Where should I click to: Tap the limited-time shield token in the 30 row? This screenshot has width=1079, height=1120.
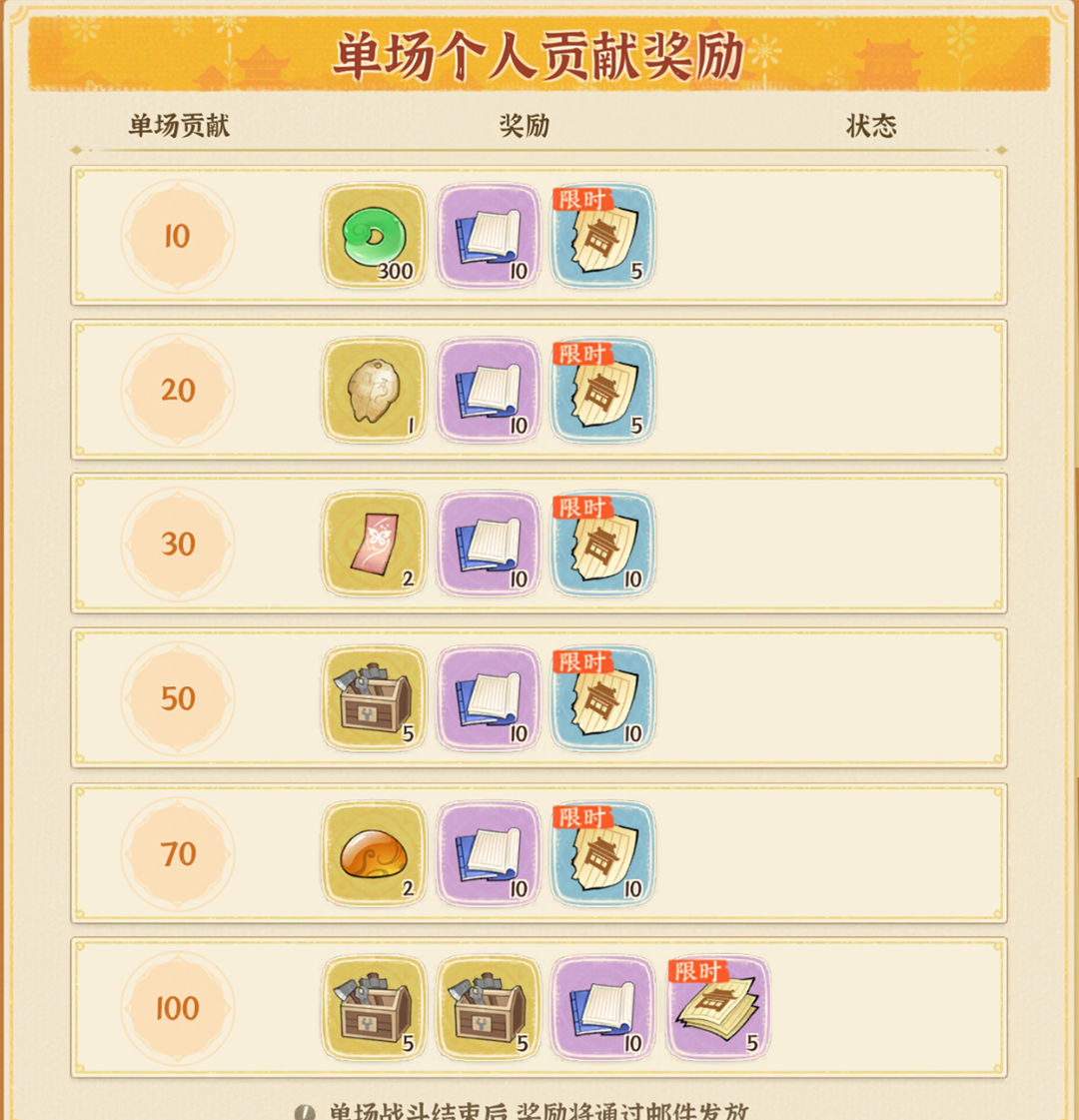click(601, 545)
